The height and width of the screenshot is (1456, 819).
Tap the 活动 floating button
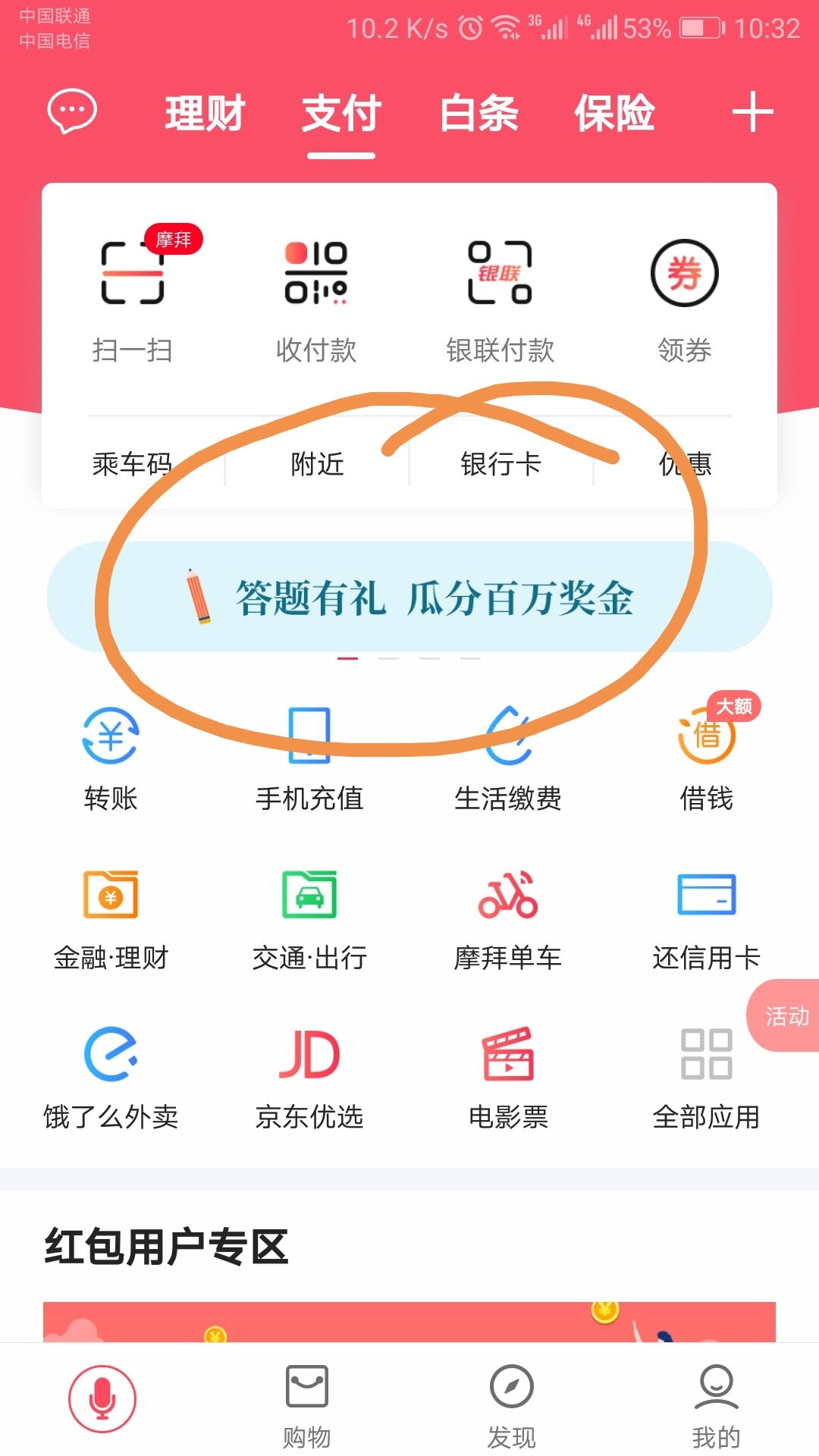[784, 1015]
